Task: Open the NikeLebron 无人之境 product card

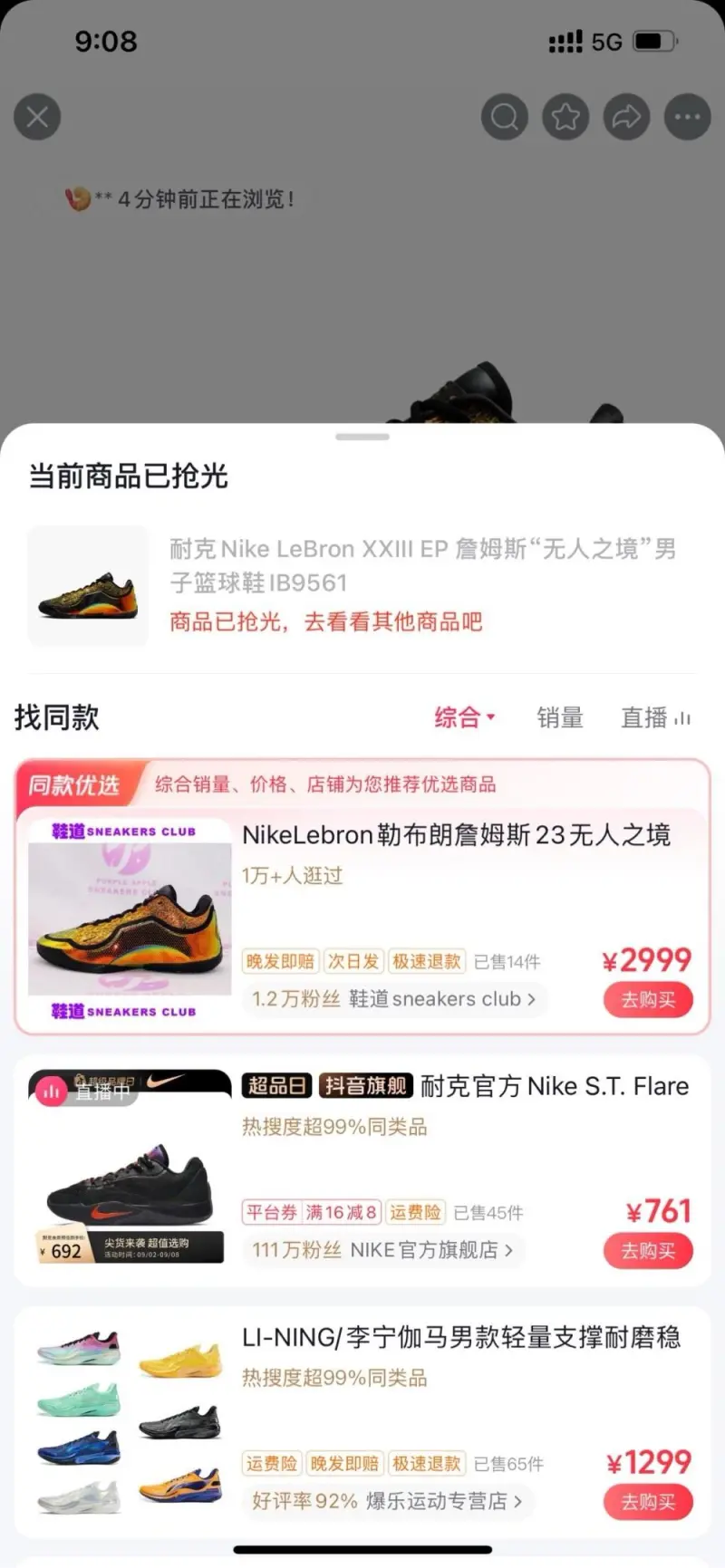Action: (x=456, y=834)
